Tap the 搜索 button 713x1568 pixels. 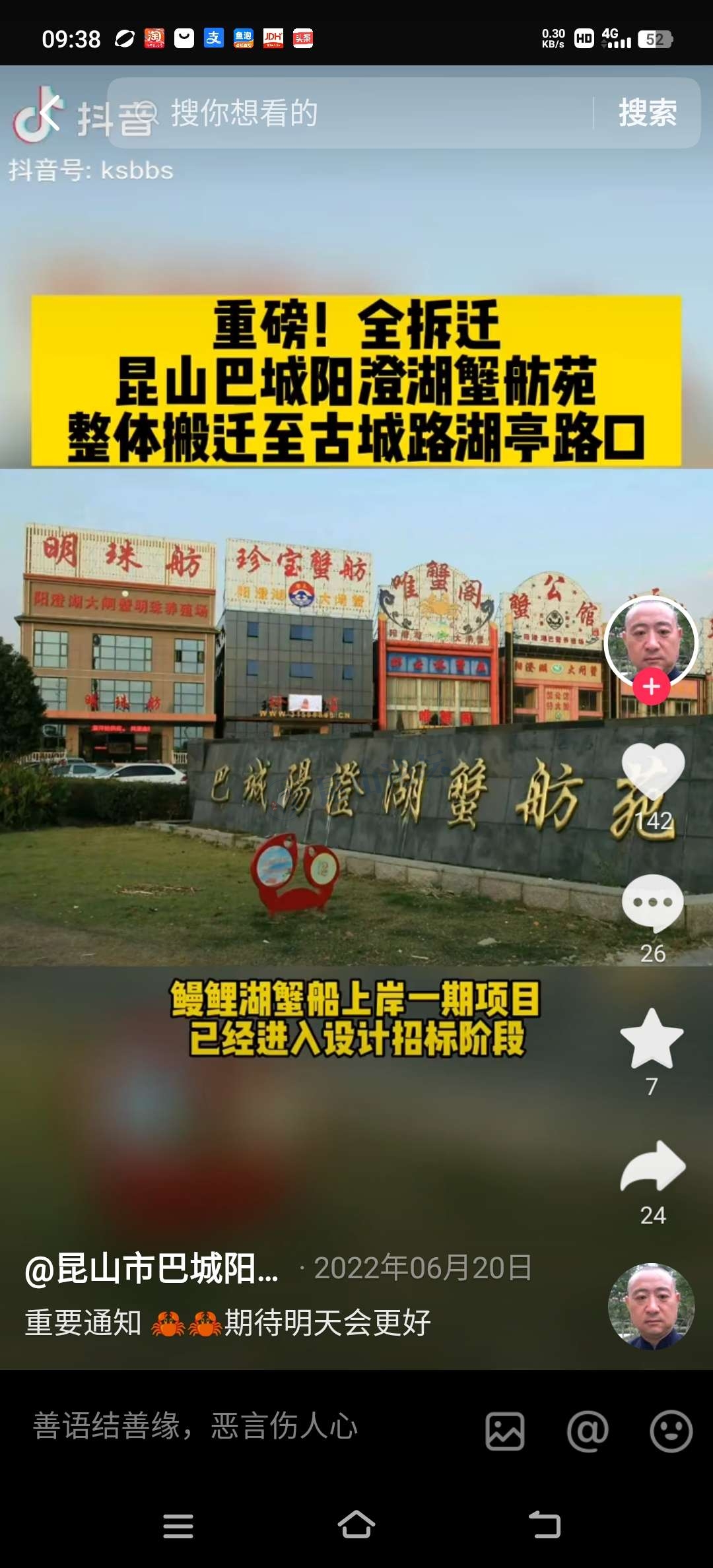pyautogui.click(x=648, y=113)
